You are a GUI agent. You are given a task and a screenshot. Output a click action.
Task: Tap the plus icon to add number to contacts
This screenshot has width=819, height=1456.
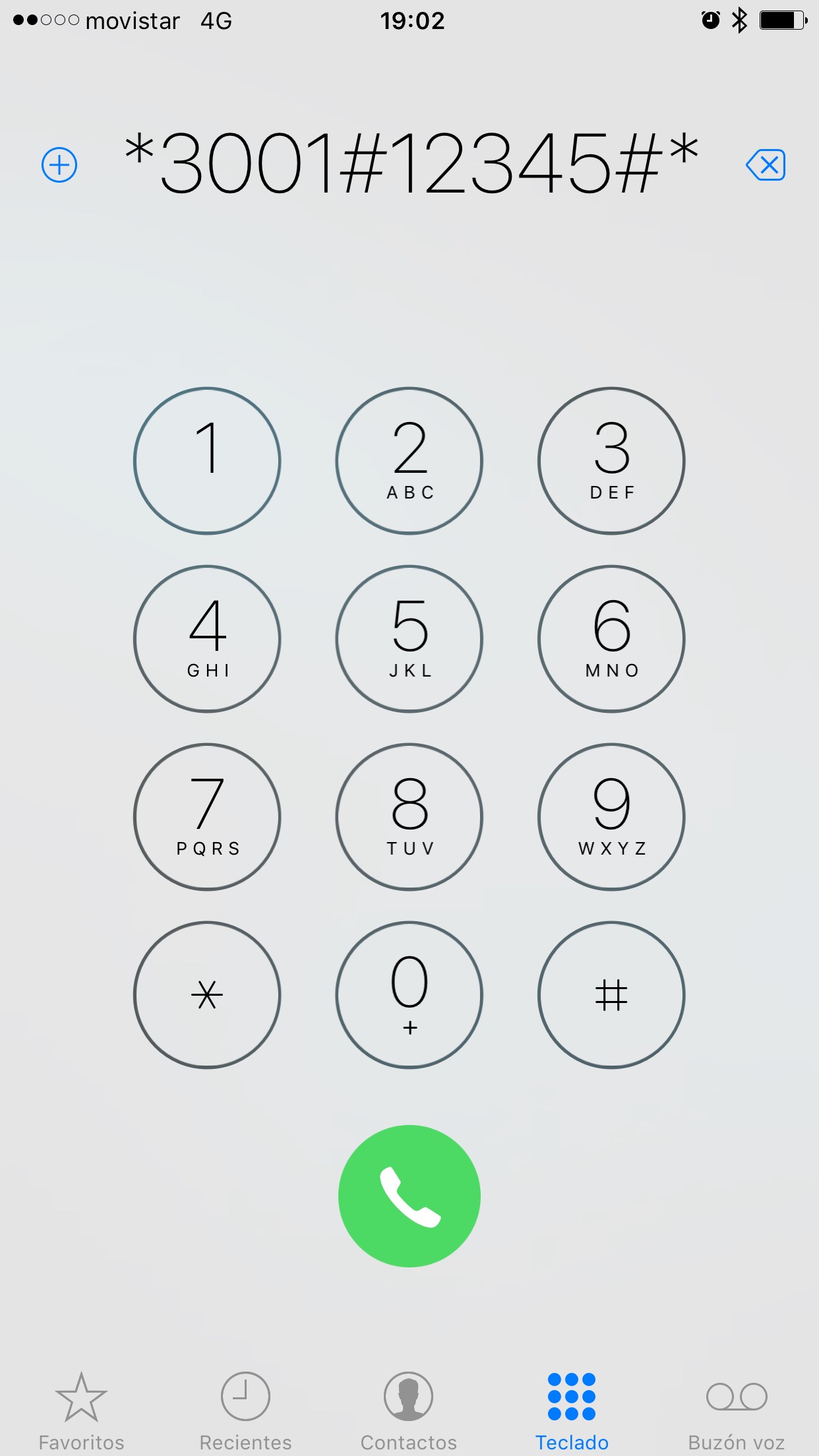[x=59, y=165]
